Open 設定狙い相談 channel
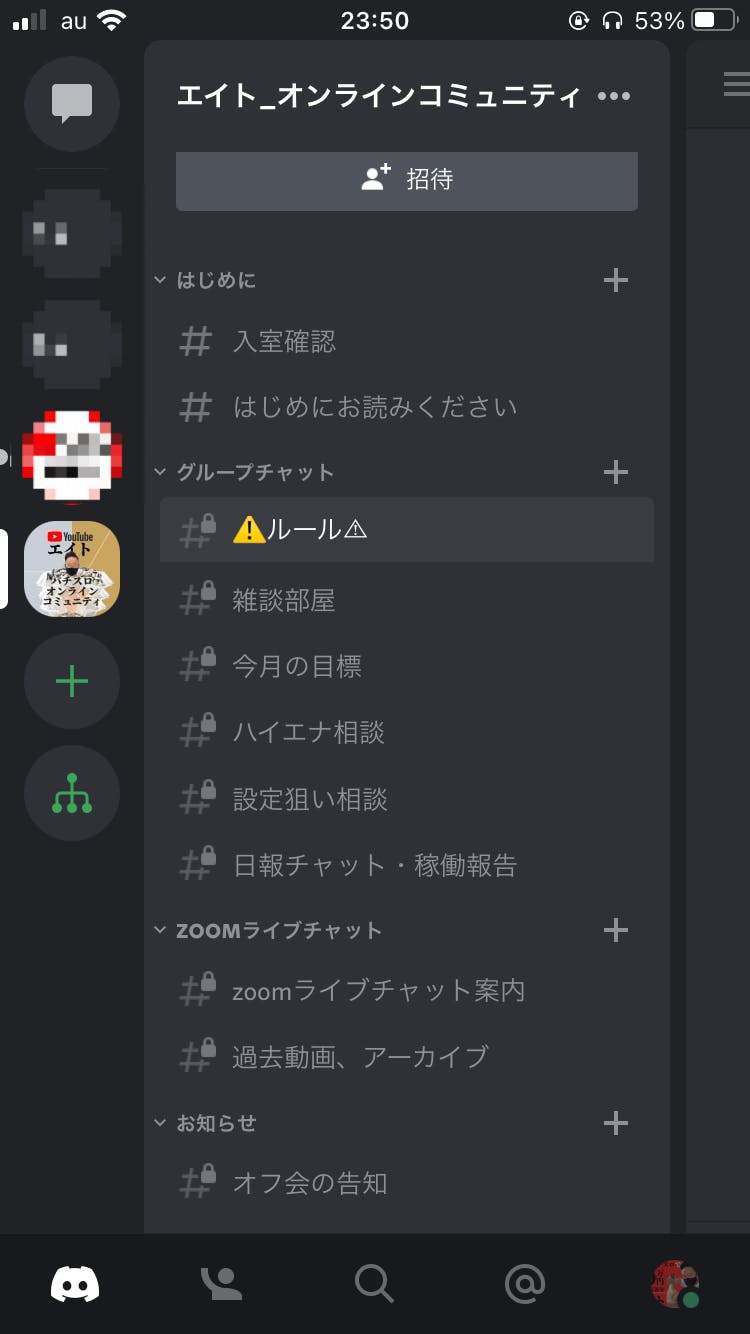750x1334 pixels. (310, 799)
